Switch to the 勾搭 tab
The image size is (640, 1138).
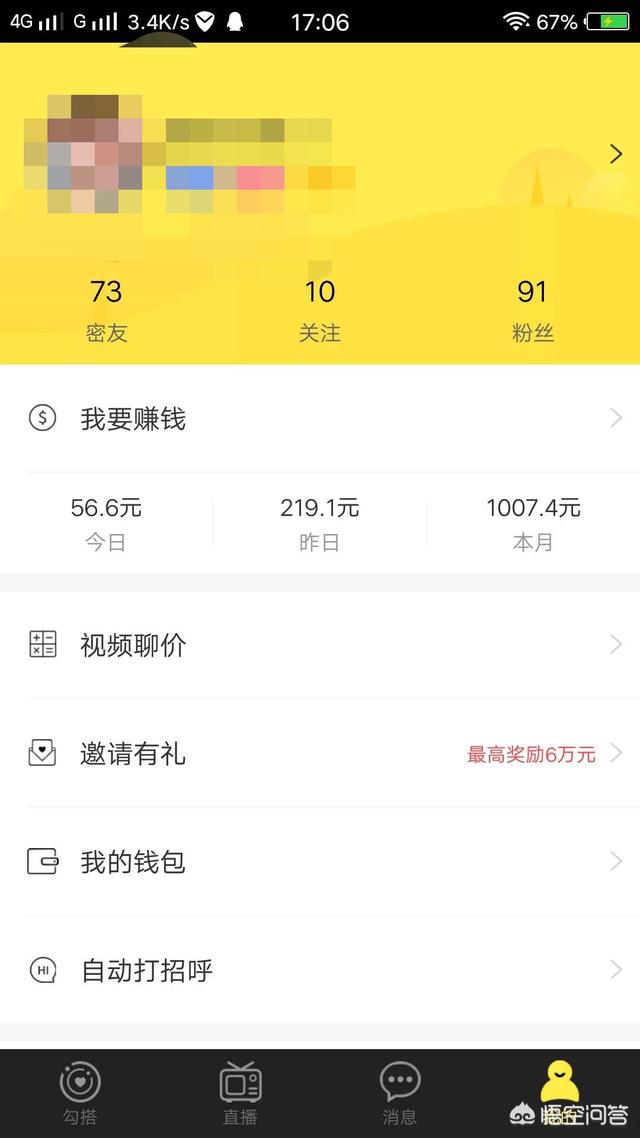pyautogui.click(x=80, y=1093)
